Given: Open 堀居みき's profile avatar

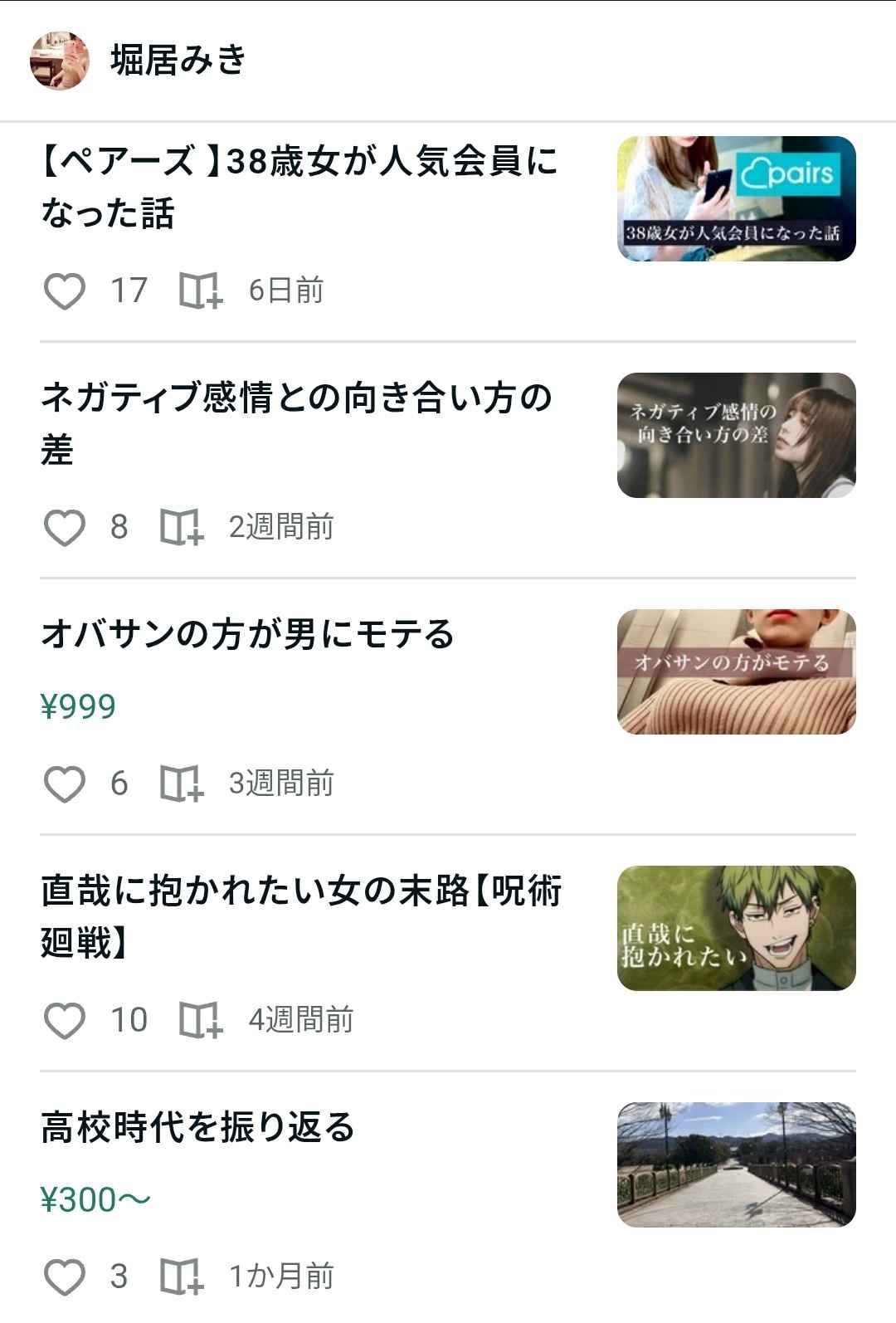Looking at the screenshot, I should coord(60,61).
